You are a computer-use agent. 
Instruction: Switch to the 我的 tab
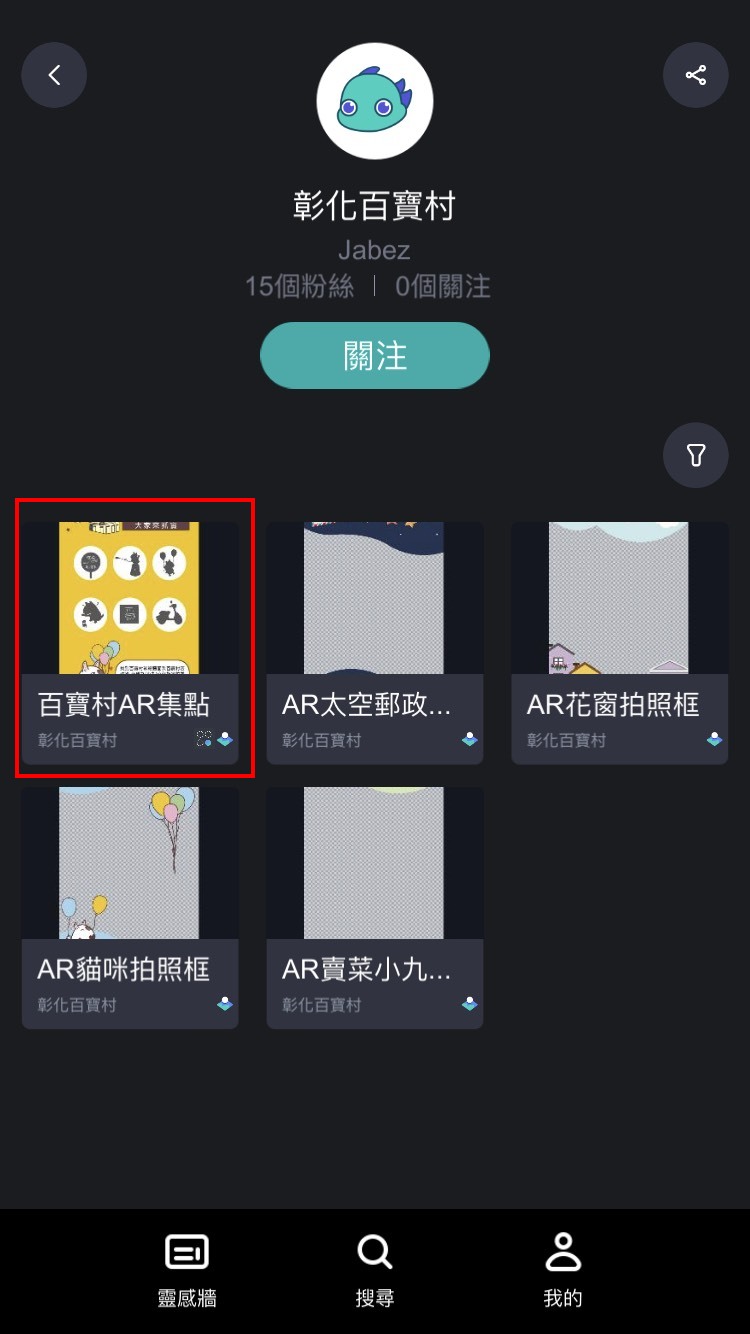point(562,1270)
